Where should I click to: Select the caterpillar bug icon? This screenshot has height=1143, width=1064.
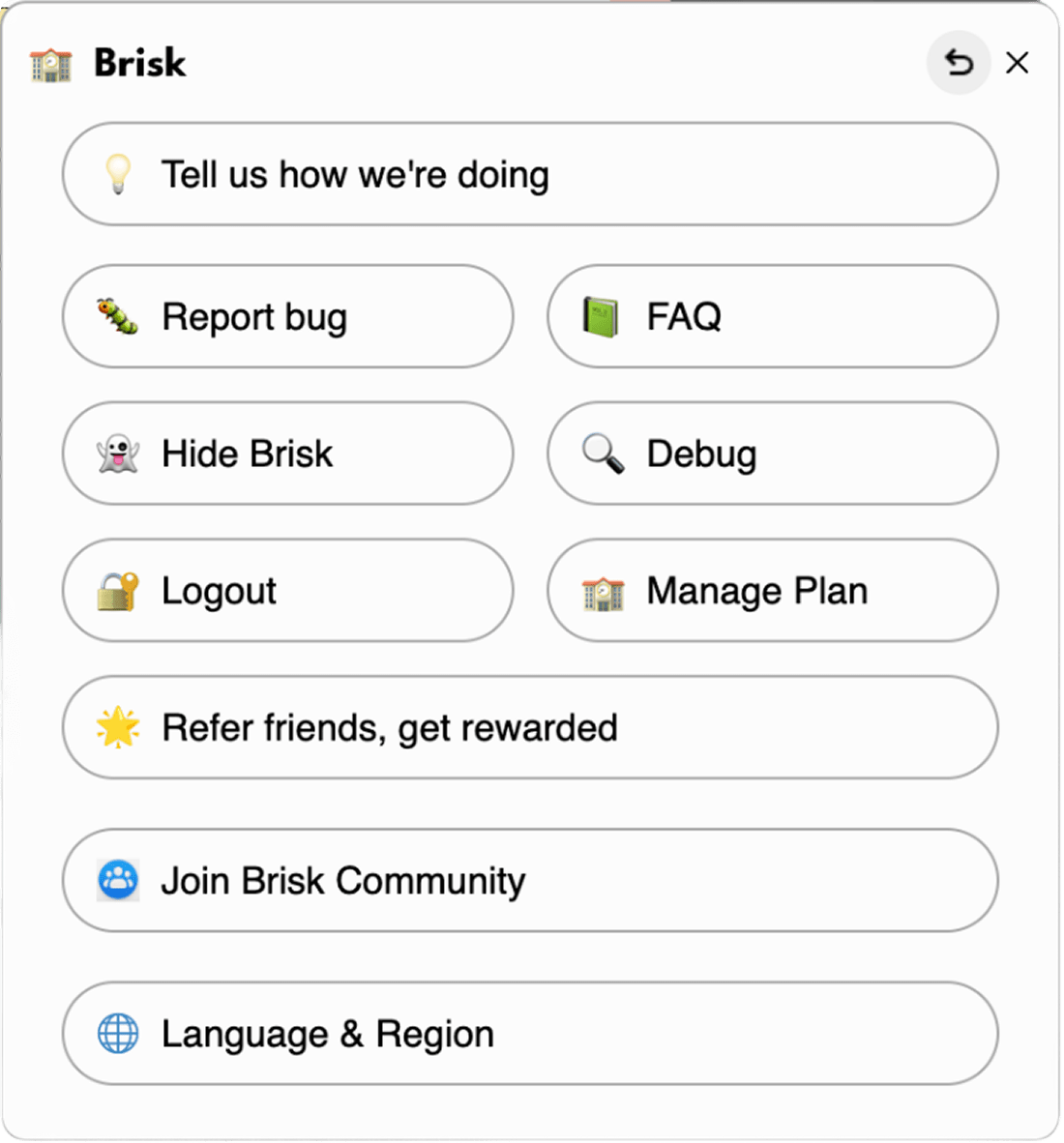(118, 316)
